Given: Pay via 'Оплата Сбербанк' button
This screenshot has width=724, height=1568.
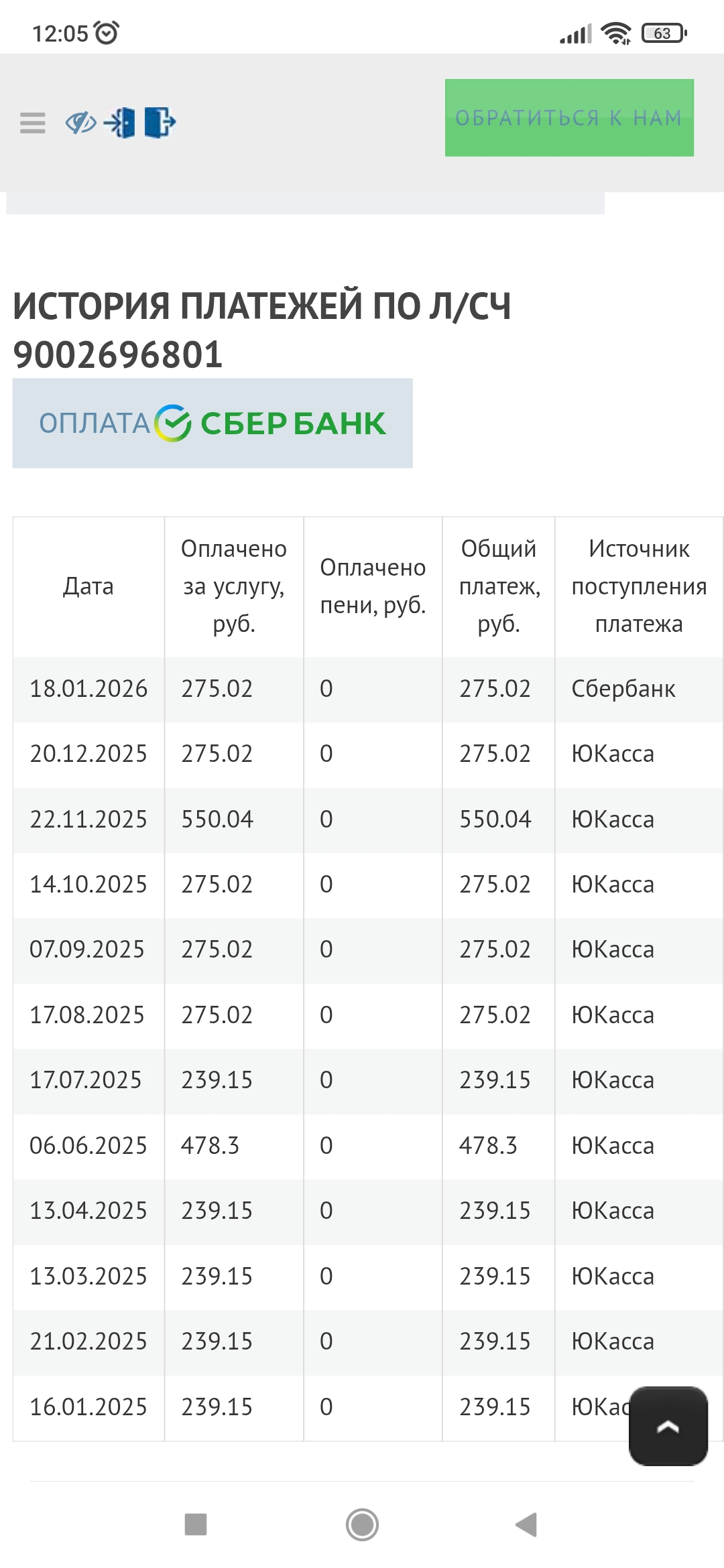Looking at the screenshot, I should pyautogui.click(x=213, y=423).
